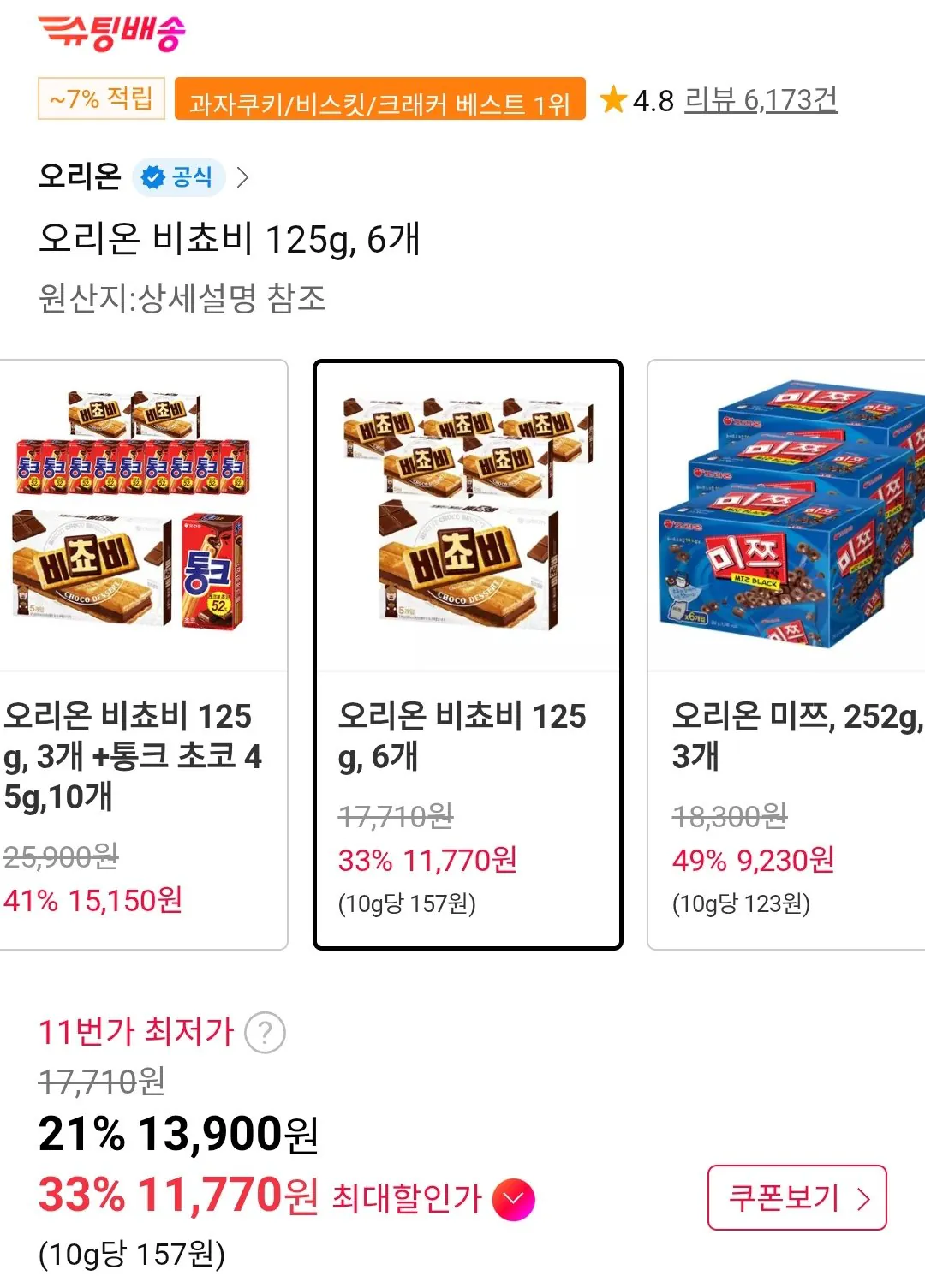Screen dimensions: 925x1288
Task: Open the ~7% 적립 rewards badge
Action: 100,98
